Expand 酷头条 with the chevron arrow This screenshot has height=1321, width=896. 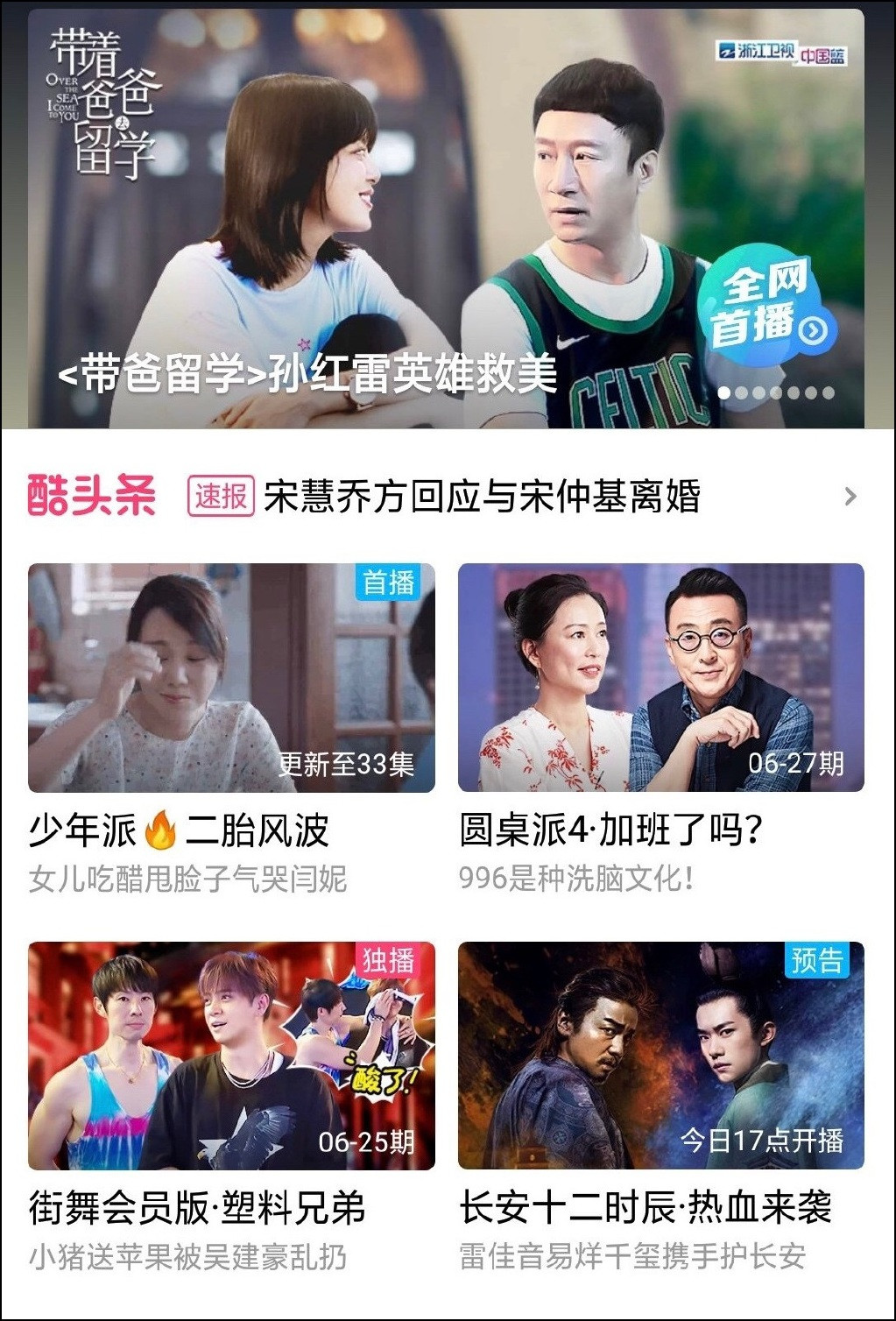click(x=850, y=497)
